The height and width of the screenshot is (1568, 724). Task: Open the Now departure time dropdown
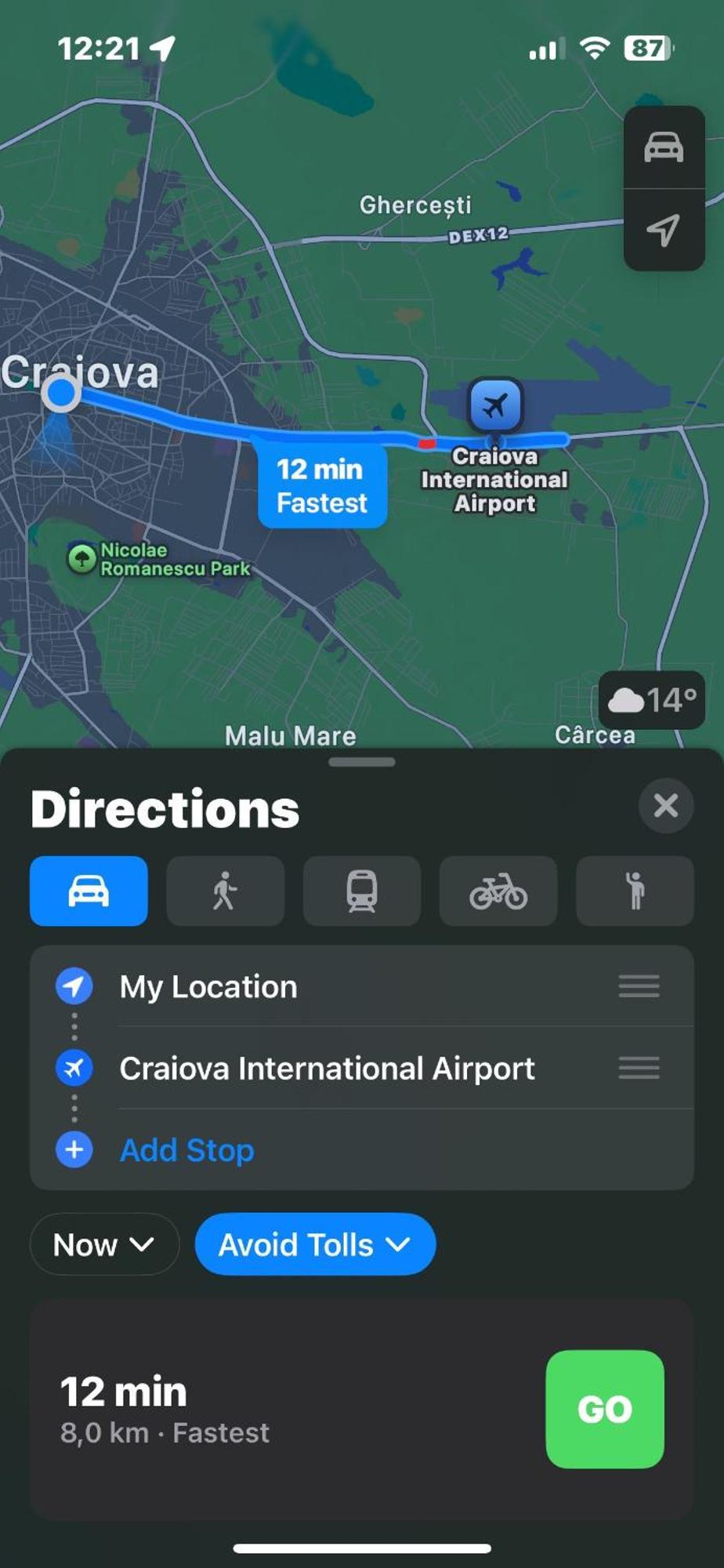tap(104, 1244)
